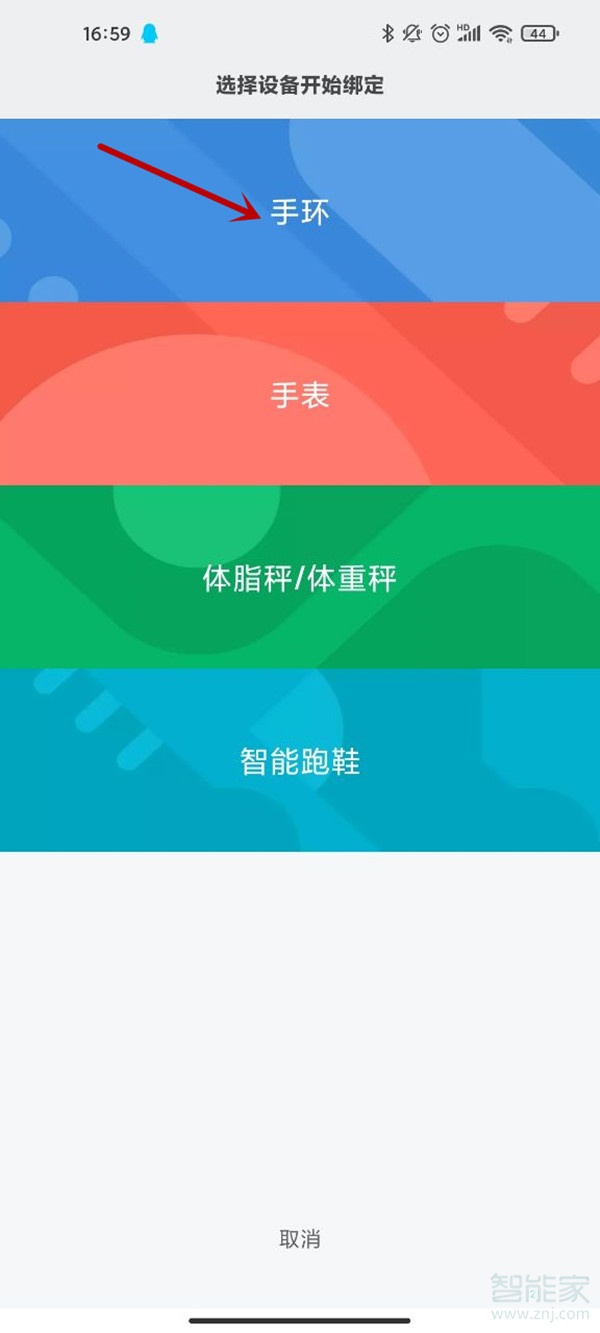Tap 取消 to cancel binding
The width and height of the screenshot is (600, 1333).
pos(299,1239)
